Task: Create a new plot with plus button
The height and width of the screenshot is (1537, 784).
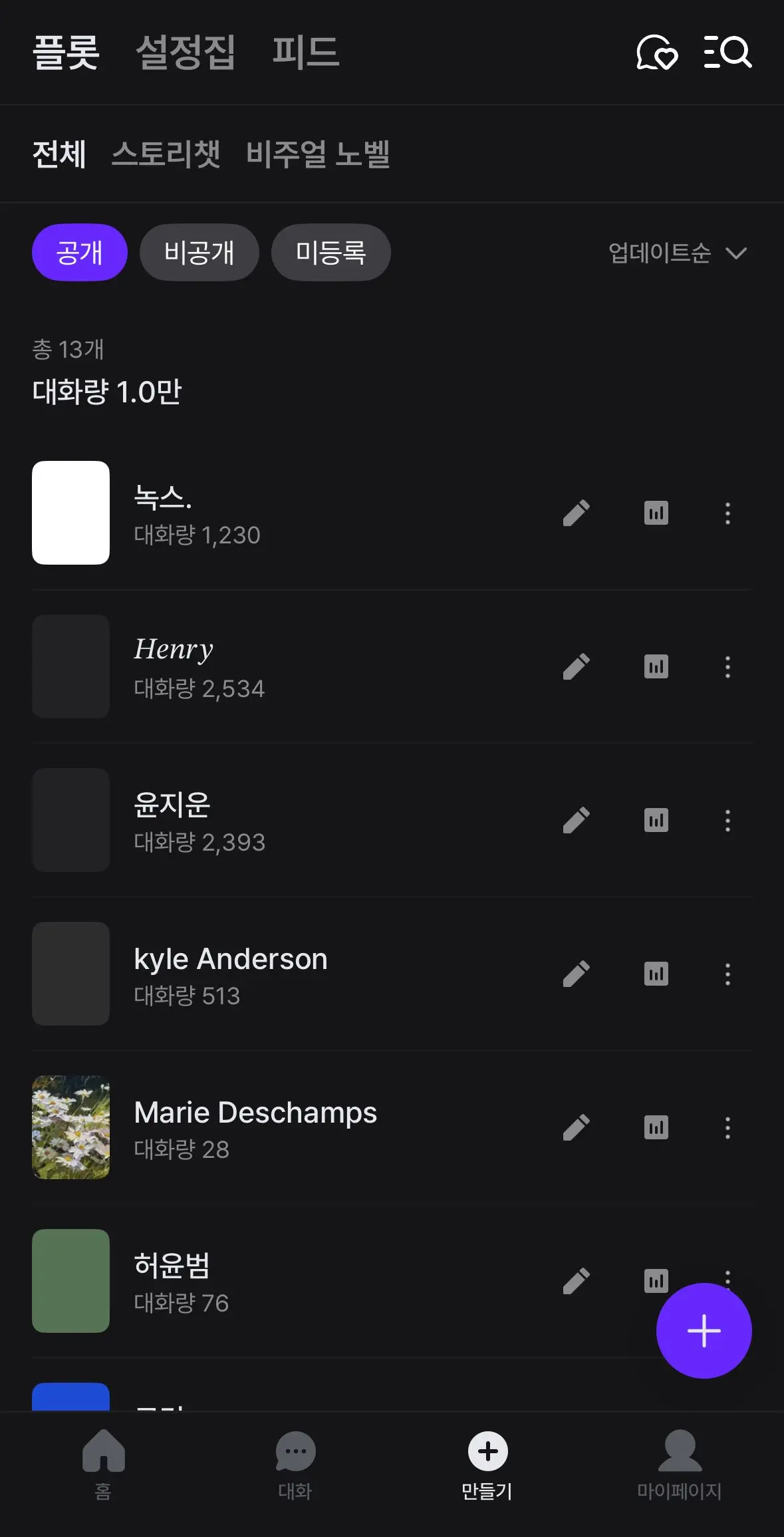Action: (704, 1331)
